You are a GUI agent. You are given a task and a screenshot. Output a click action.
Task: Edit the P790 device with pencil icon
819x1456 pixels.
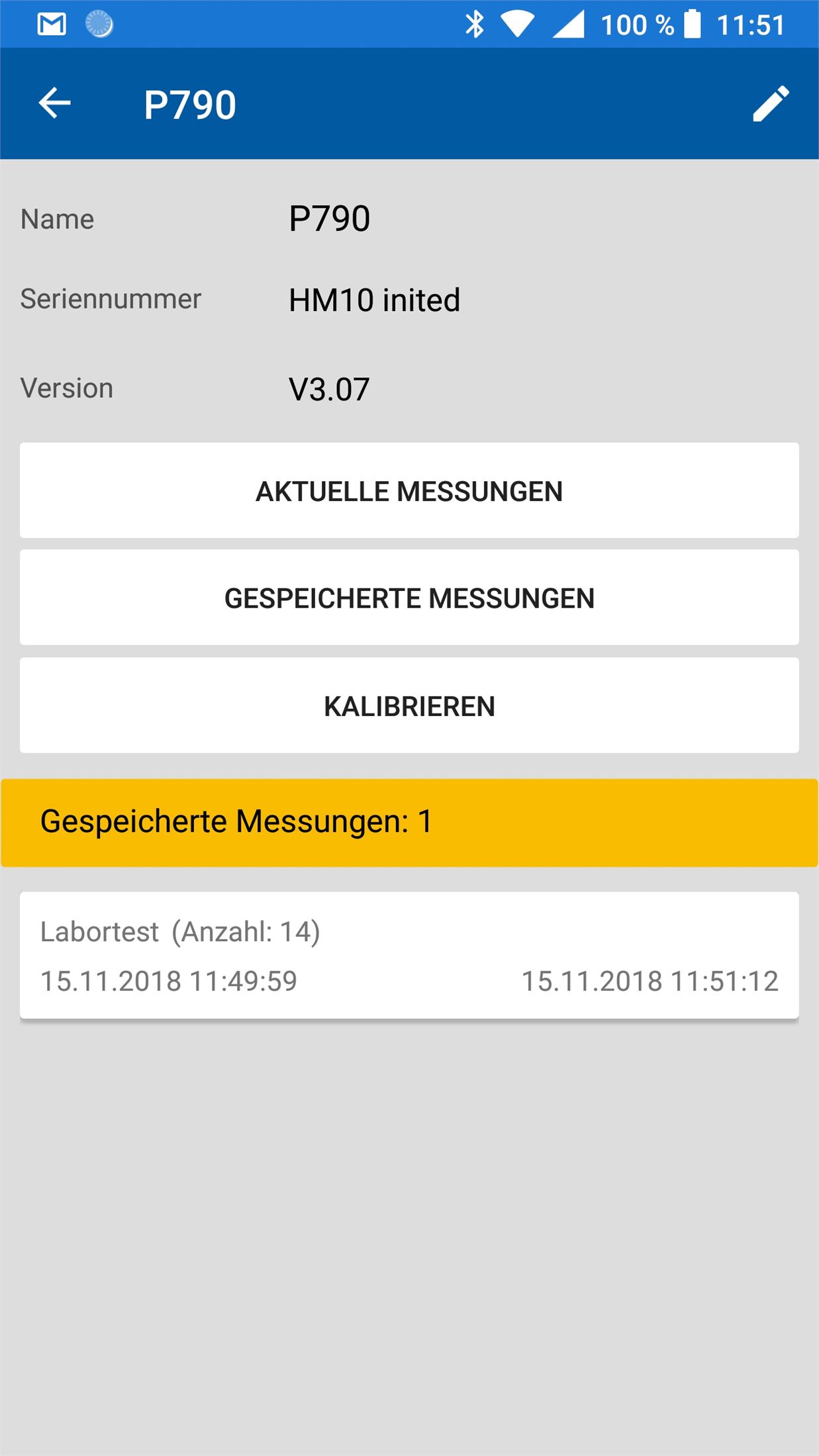click(771, 104)
